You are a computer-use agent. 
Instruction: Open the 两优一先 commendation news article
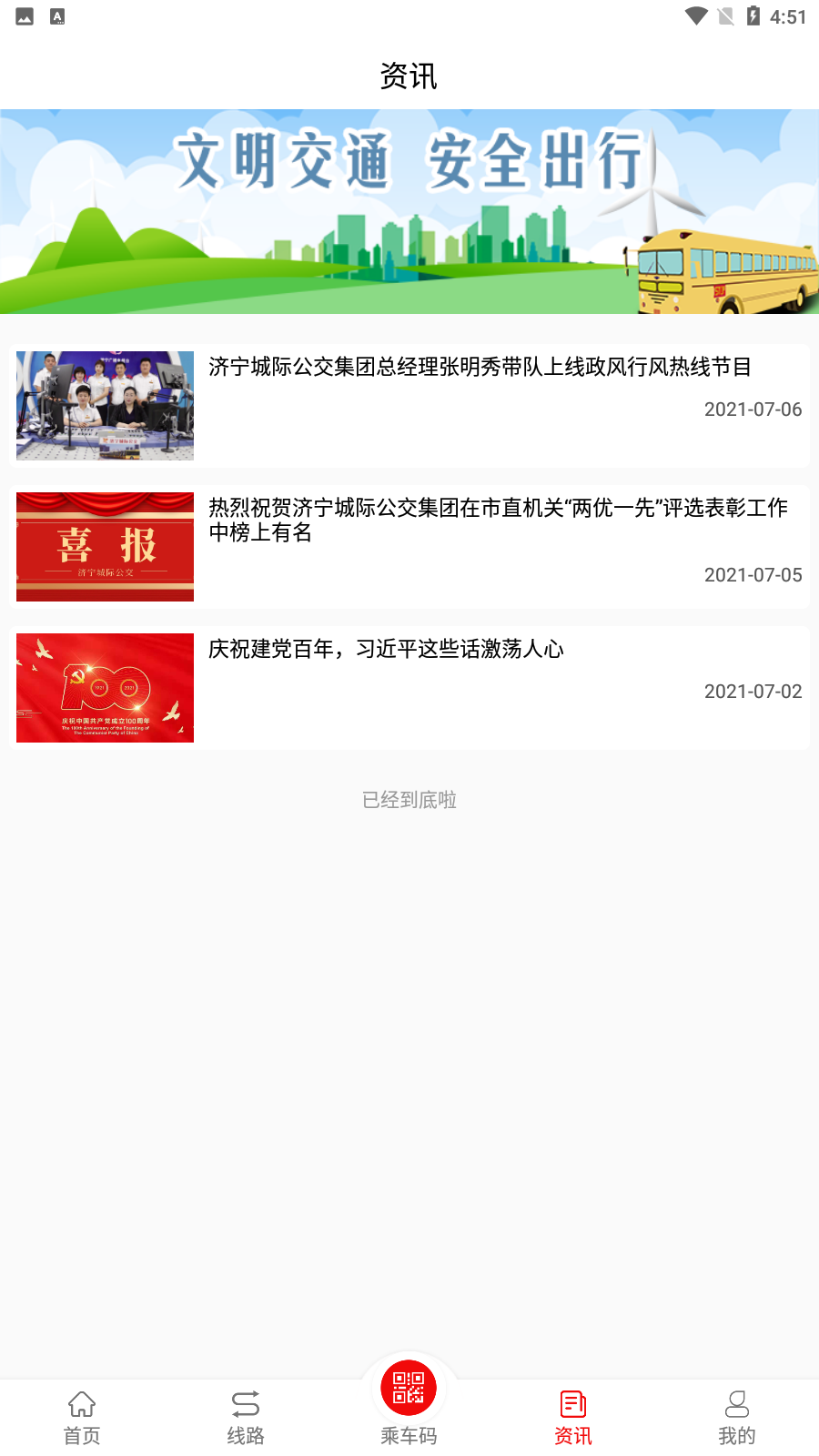tap(409, 546)
